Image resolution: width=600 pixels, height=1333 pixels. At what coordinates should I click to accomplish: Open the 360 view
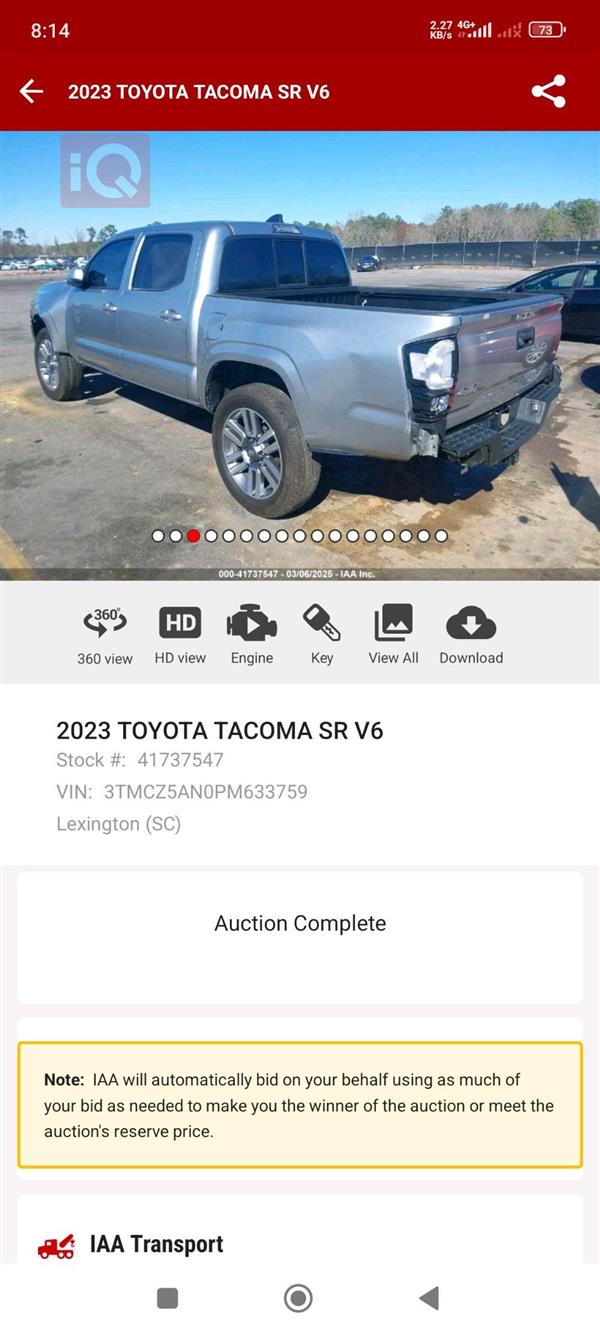[105, 635]
